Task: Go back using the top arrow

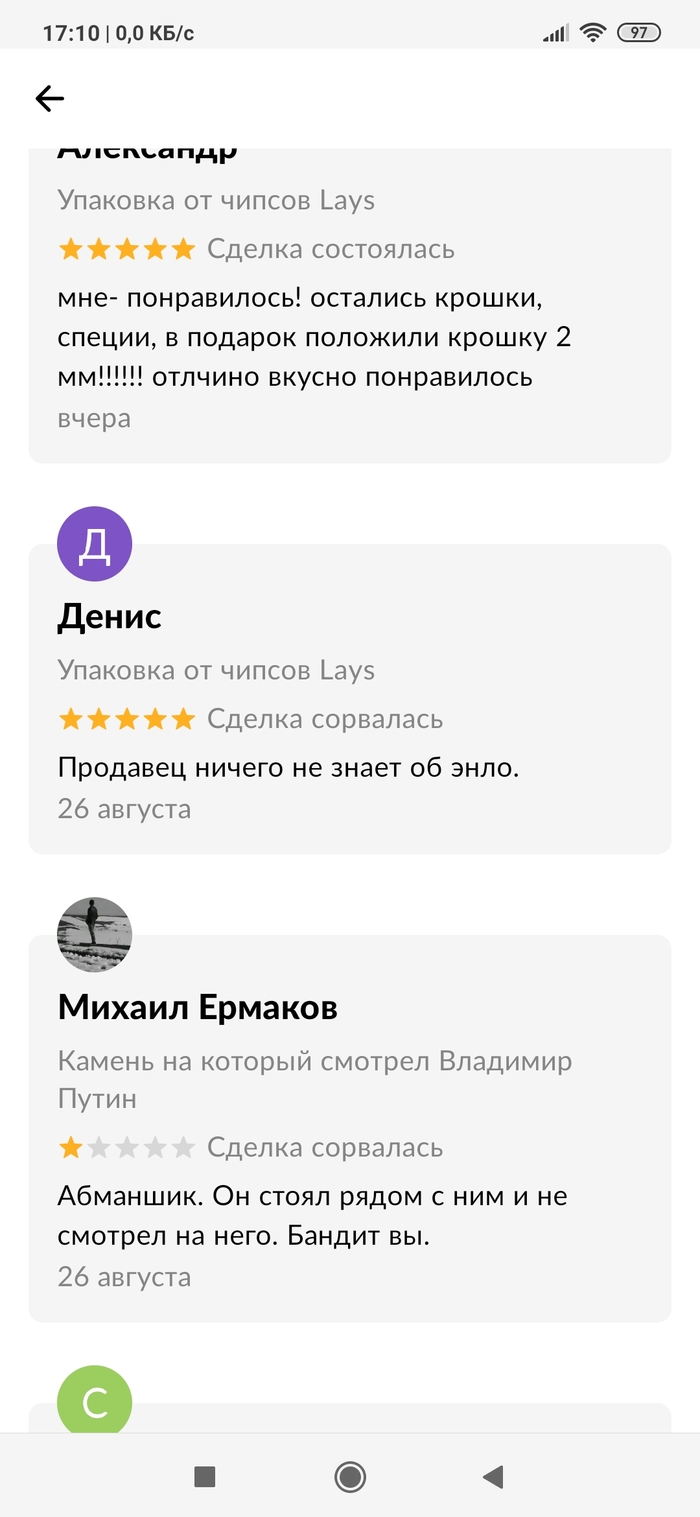Action: (49, 98)
